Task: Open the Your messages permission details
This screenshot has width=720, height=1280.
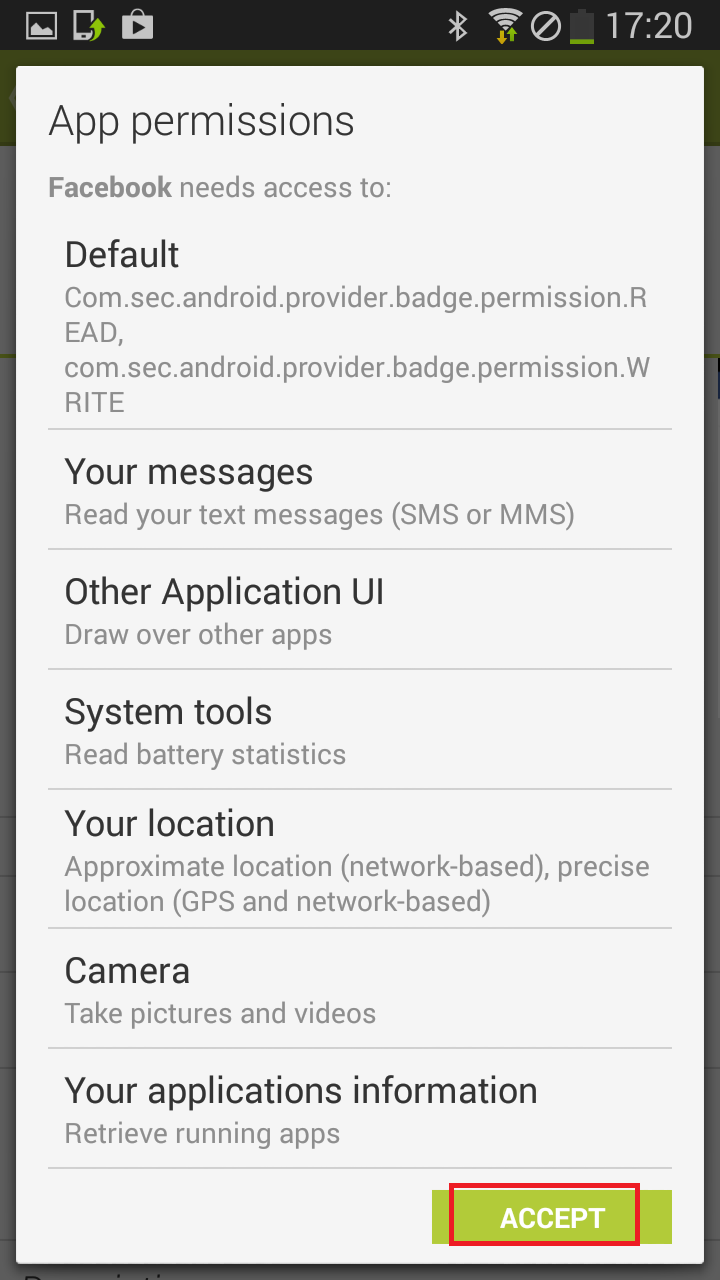Action: pyautogui.click(x=360, y=490)
